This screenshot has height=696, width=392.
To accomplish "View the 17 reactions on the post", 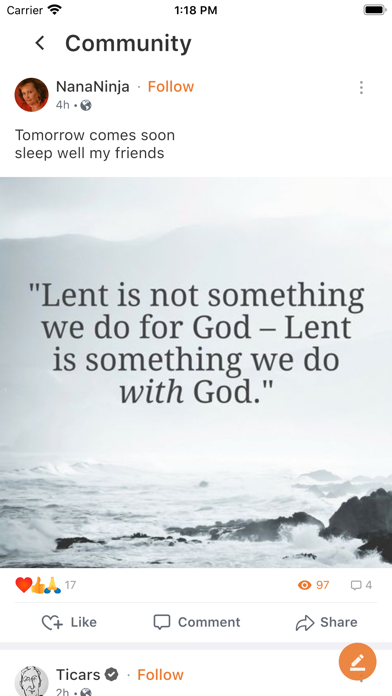I will coord(46,585).
